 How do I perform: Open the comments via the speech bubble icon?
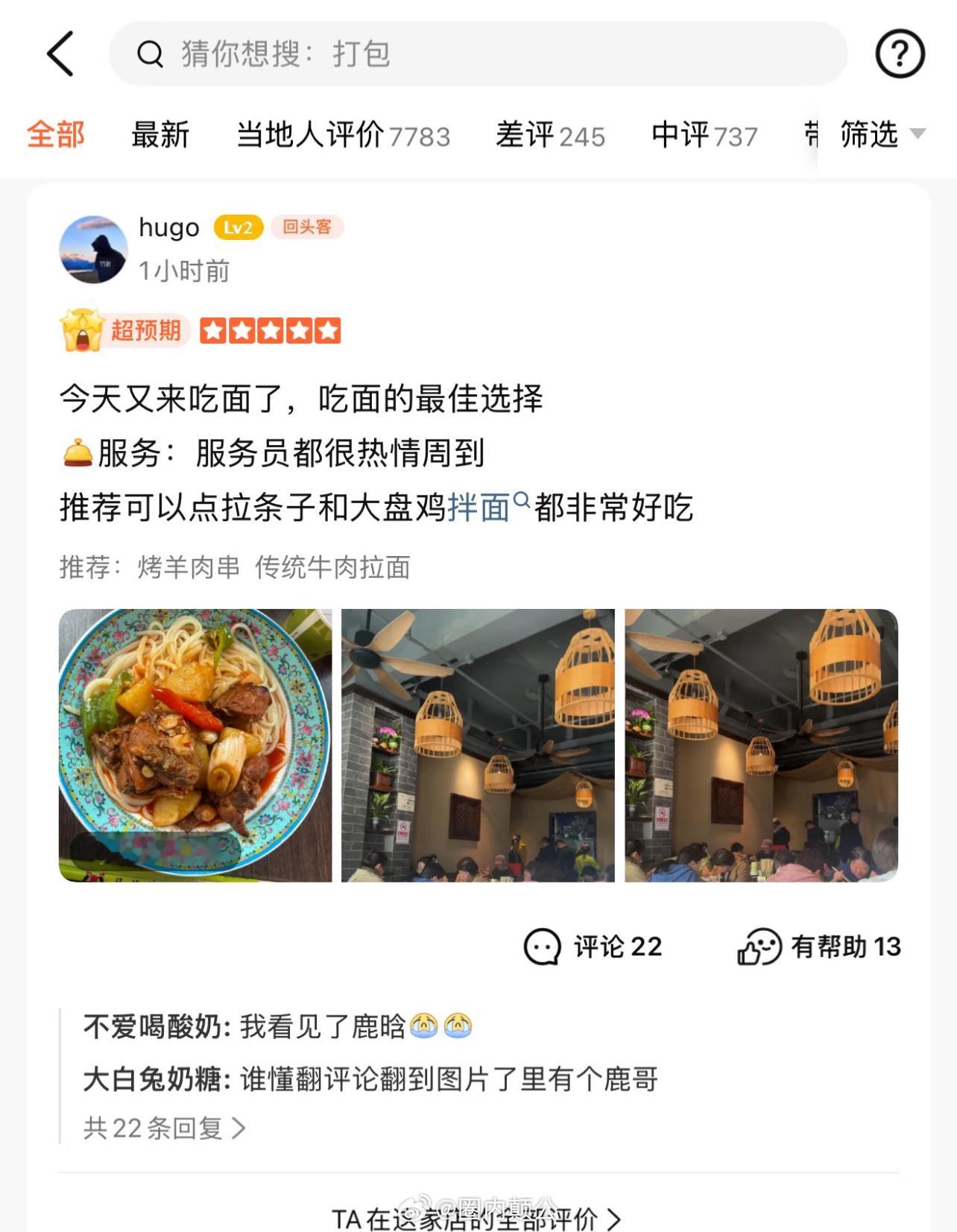coord(545,947)
